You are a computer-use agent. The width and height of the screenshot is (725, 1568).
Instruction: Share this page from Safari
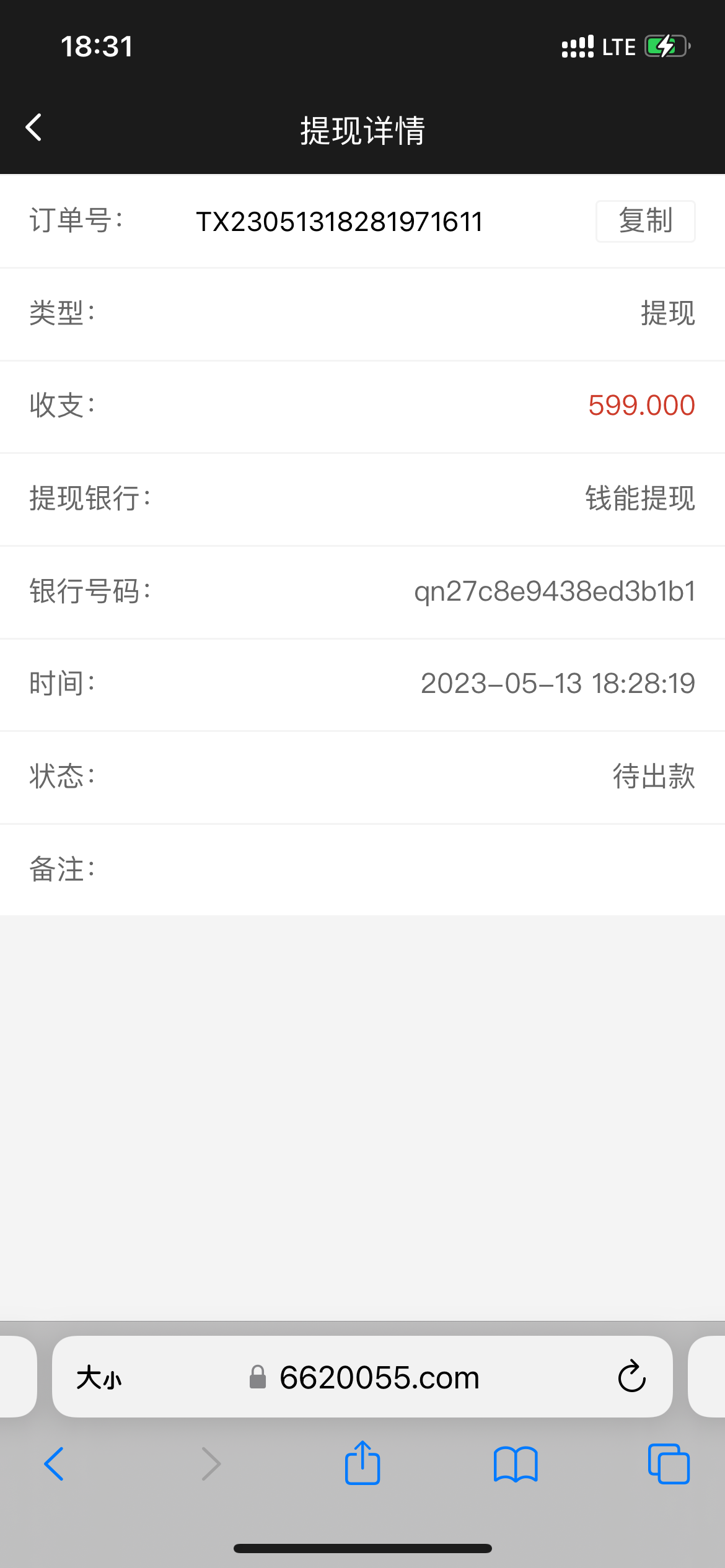click(362, 1463)
